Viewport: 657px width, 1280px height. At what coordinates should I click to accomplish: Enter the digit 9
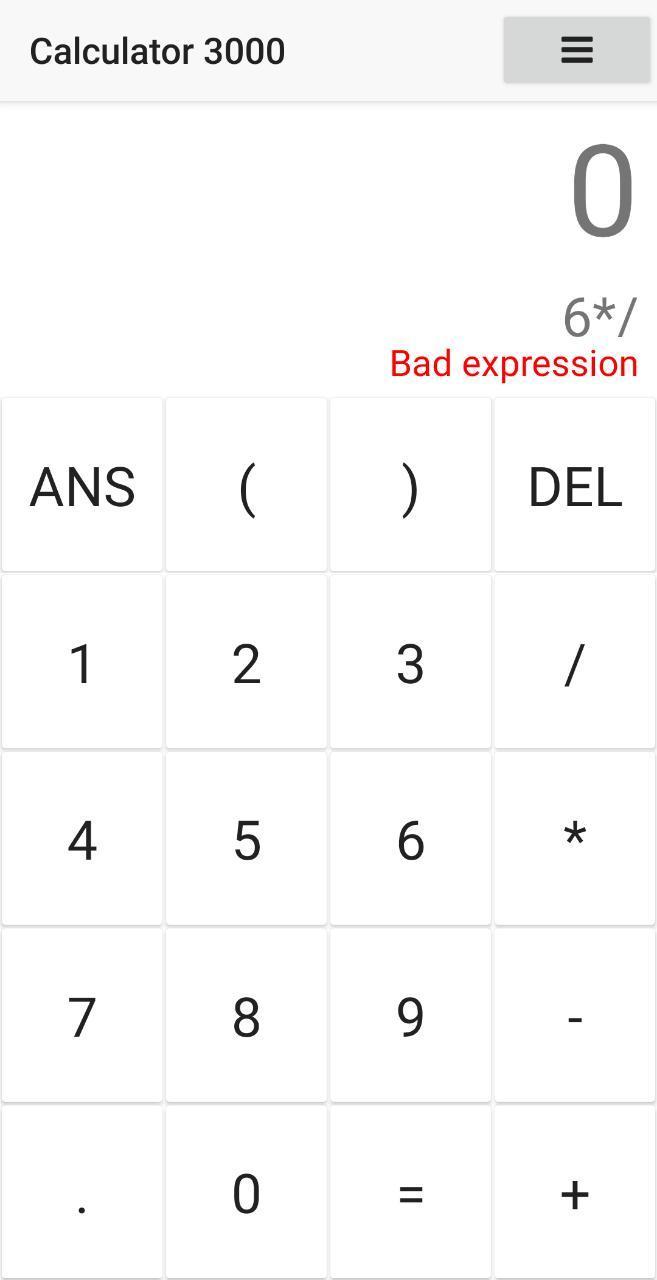coord(410,1016)
